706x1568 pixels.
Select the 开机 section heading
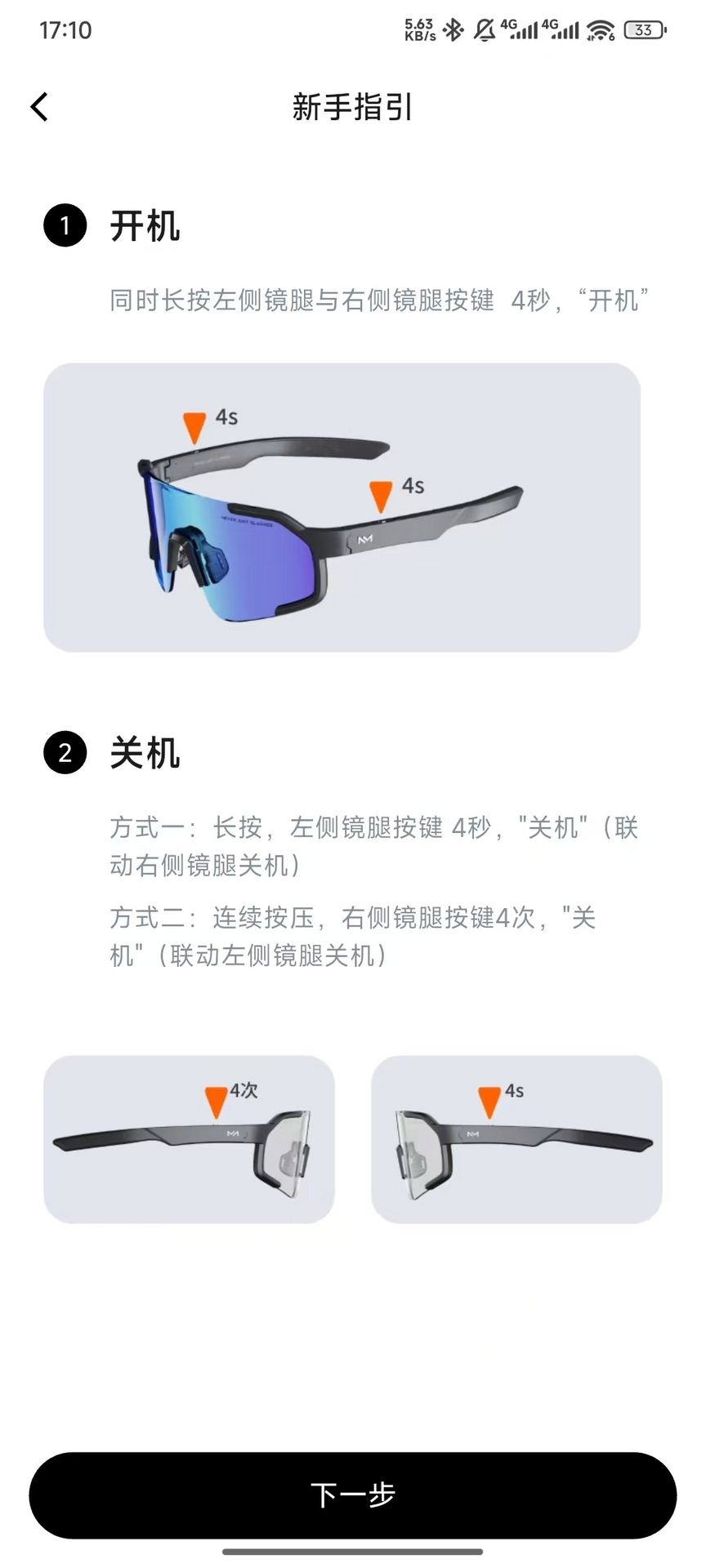[x=145, y=227]
